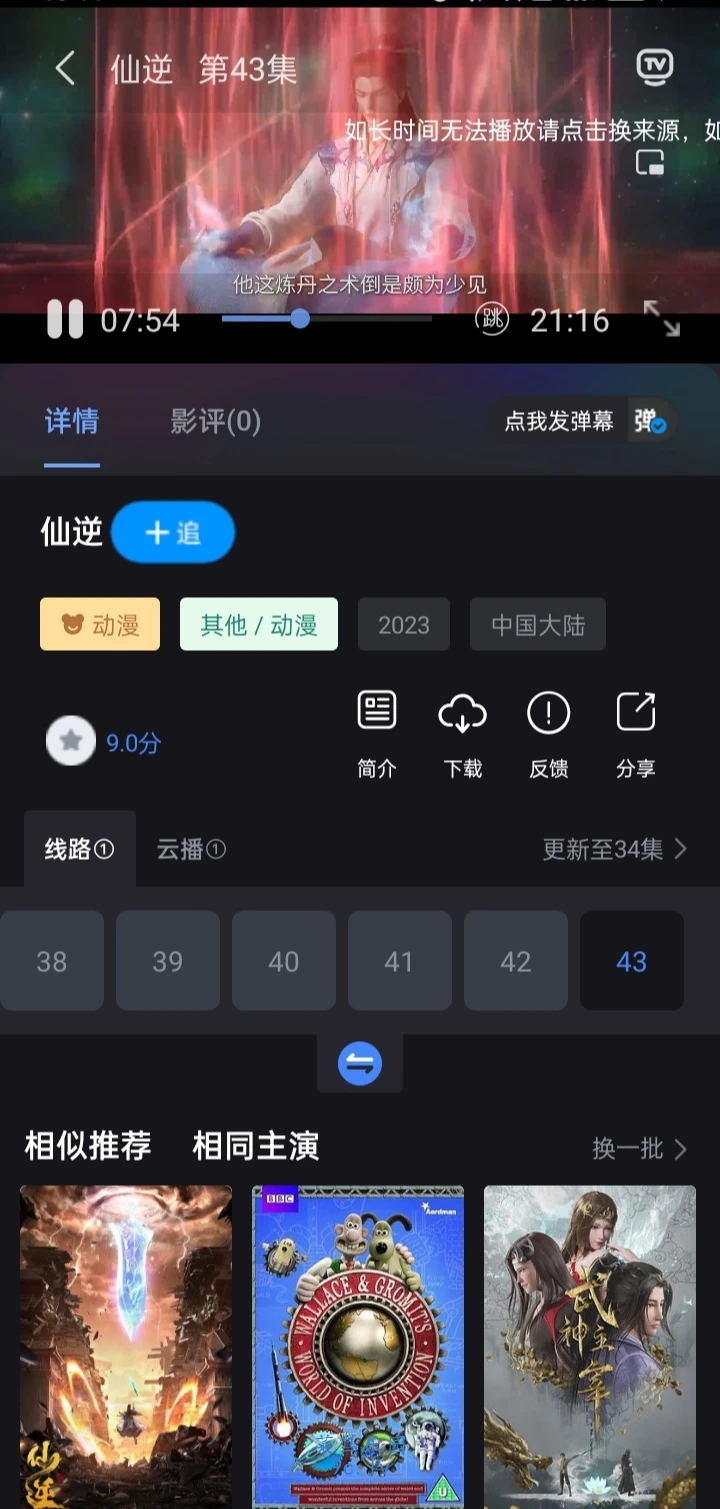The width and height of the screenshot is (720, 1509).
Task: Switch to the 云播 tab
Action: [190, 849]
